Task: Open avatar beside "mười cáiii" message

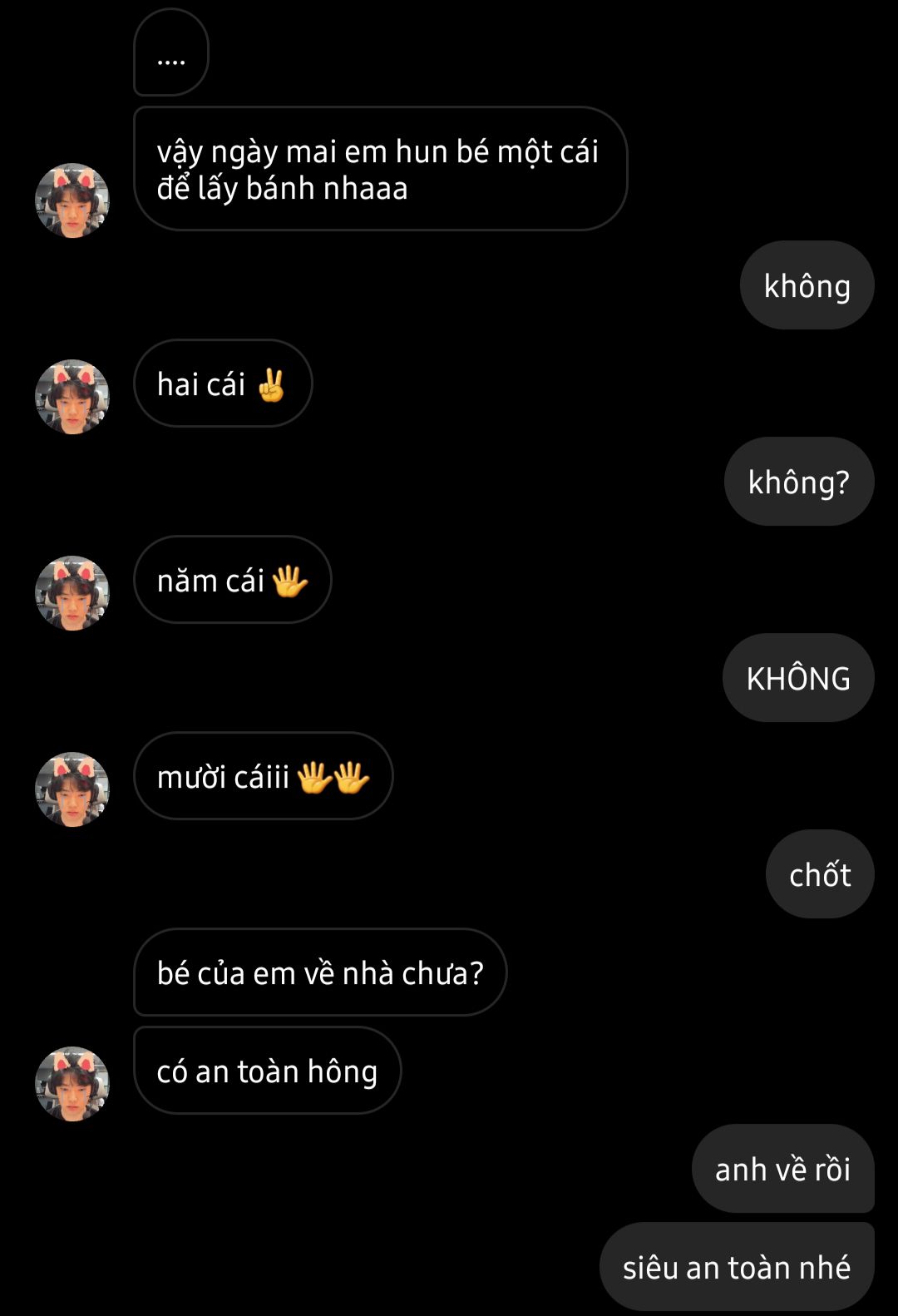Action: (x=72, y=789)
